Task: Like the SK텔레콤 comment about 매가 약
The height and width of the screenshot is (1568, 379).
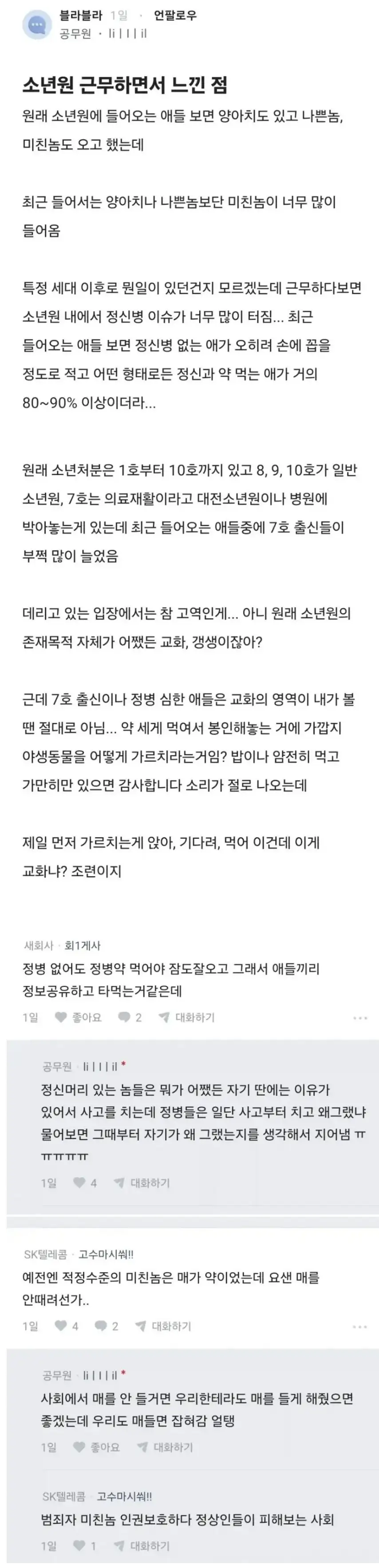Action: pos(67,1326)
